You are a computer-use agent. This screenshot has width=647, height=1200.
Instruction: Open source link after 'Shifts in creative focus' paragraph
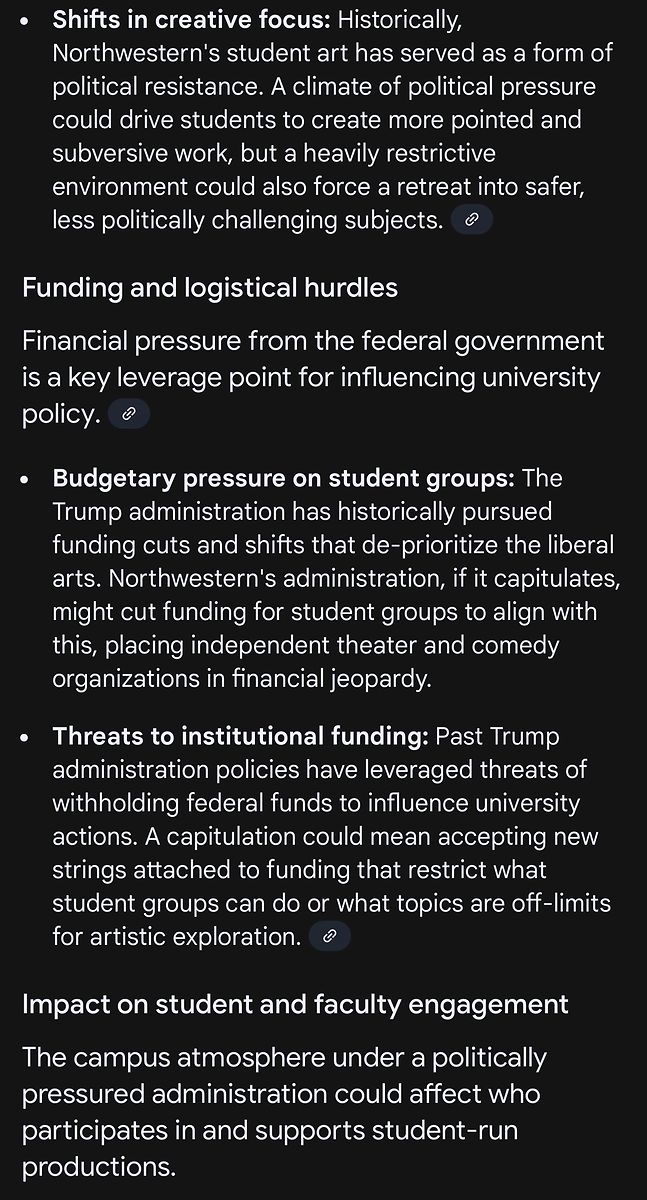point(472,220)
